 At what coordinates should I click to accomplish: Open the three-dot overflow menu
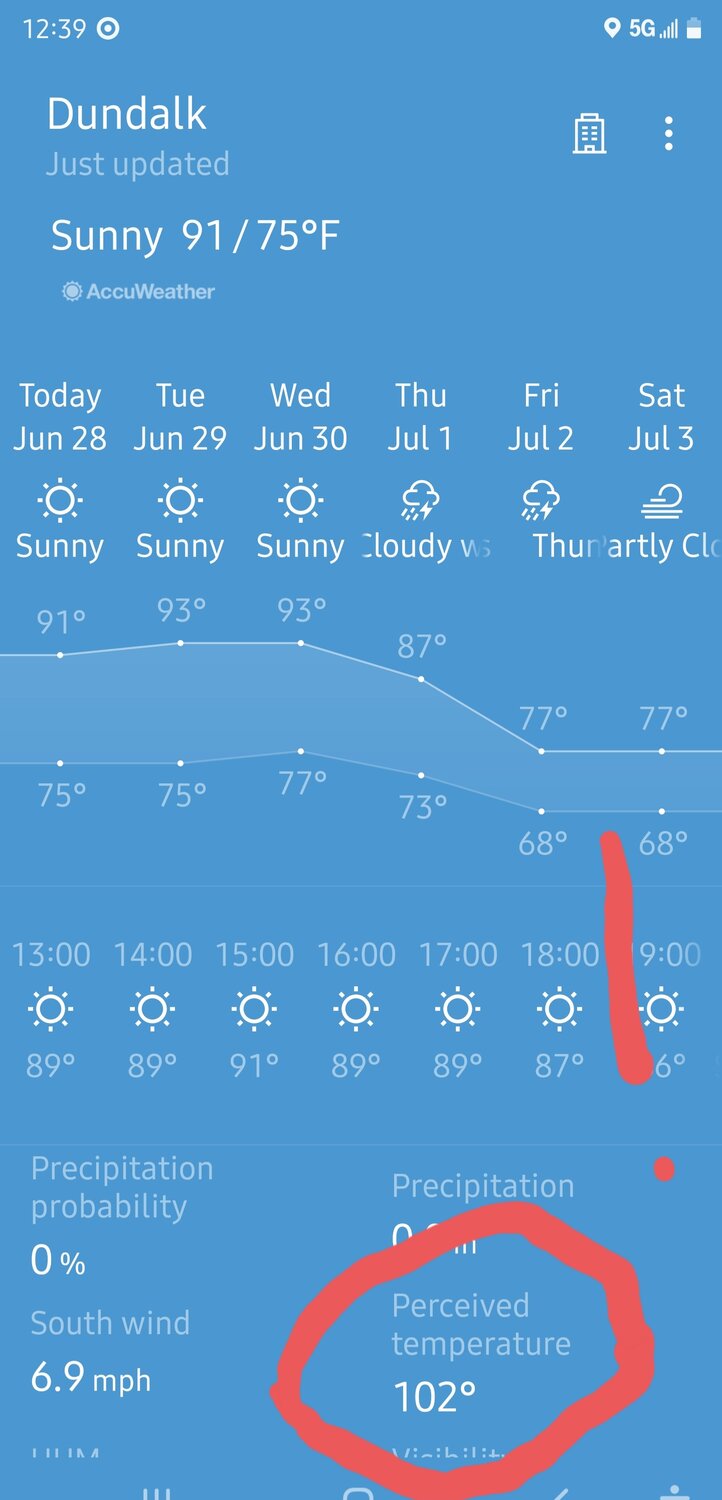pyautogui.click(x=668, y=134)
